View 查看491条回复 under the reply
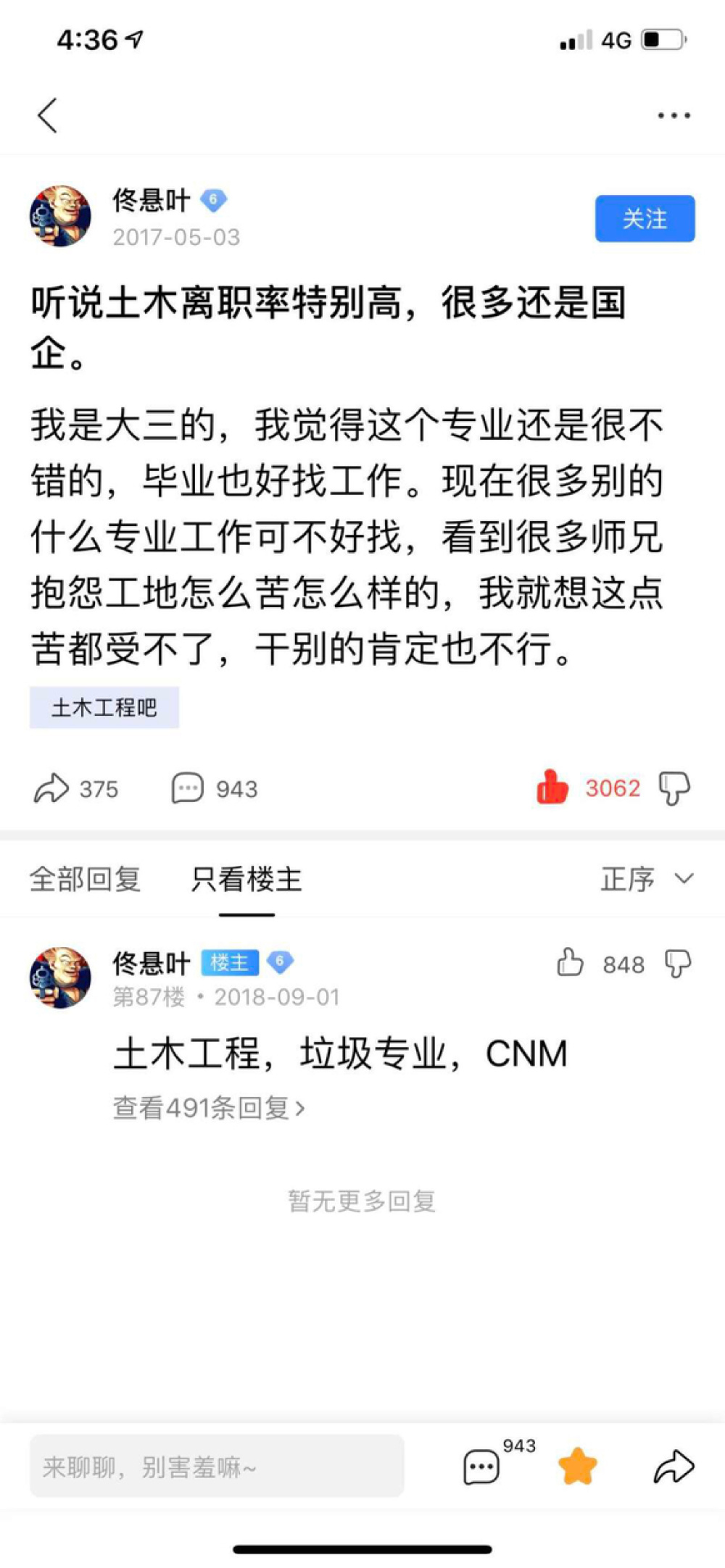Image resolution: width=725 pixels, height=1568 pixels. (x=209, y=1108)
